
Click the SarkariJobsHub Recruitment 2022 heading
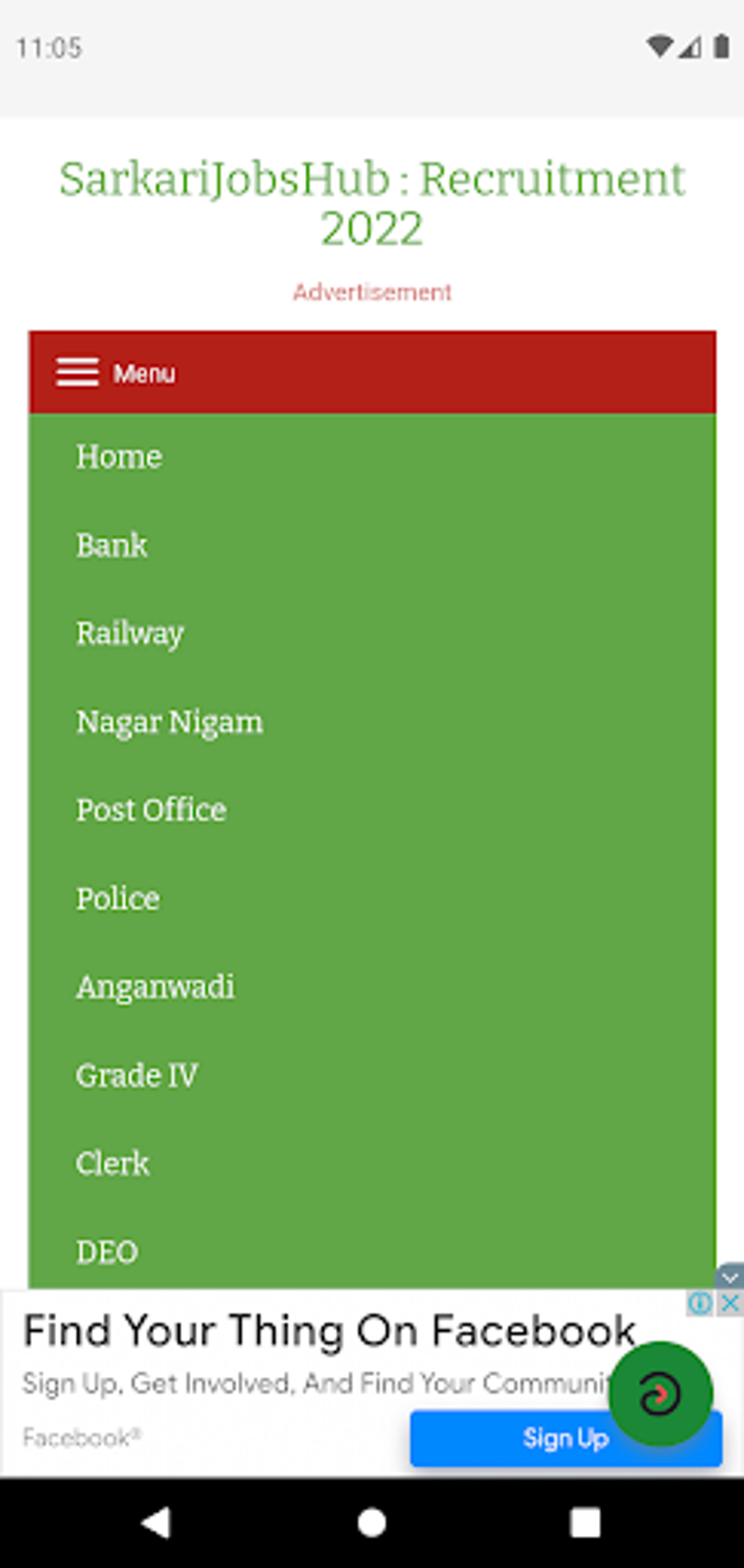click(x=371, y=201)
